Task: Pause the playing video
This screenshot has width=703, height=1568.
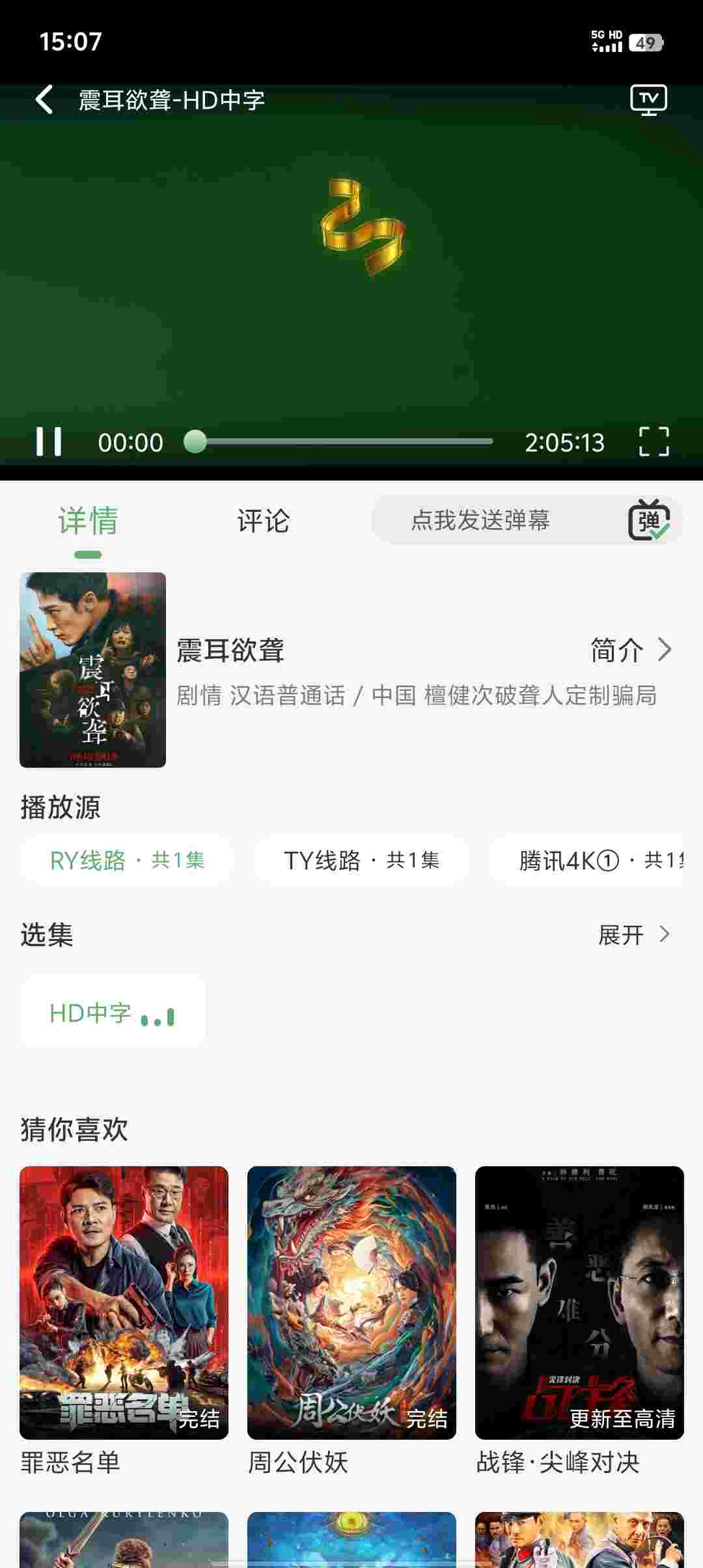Action: click(49, 441)
